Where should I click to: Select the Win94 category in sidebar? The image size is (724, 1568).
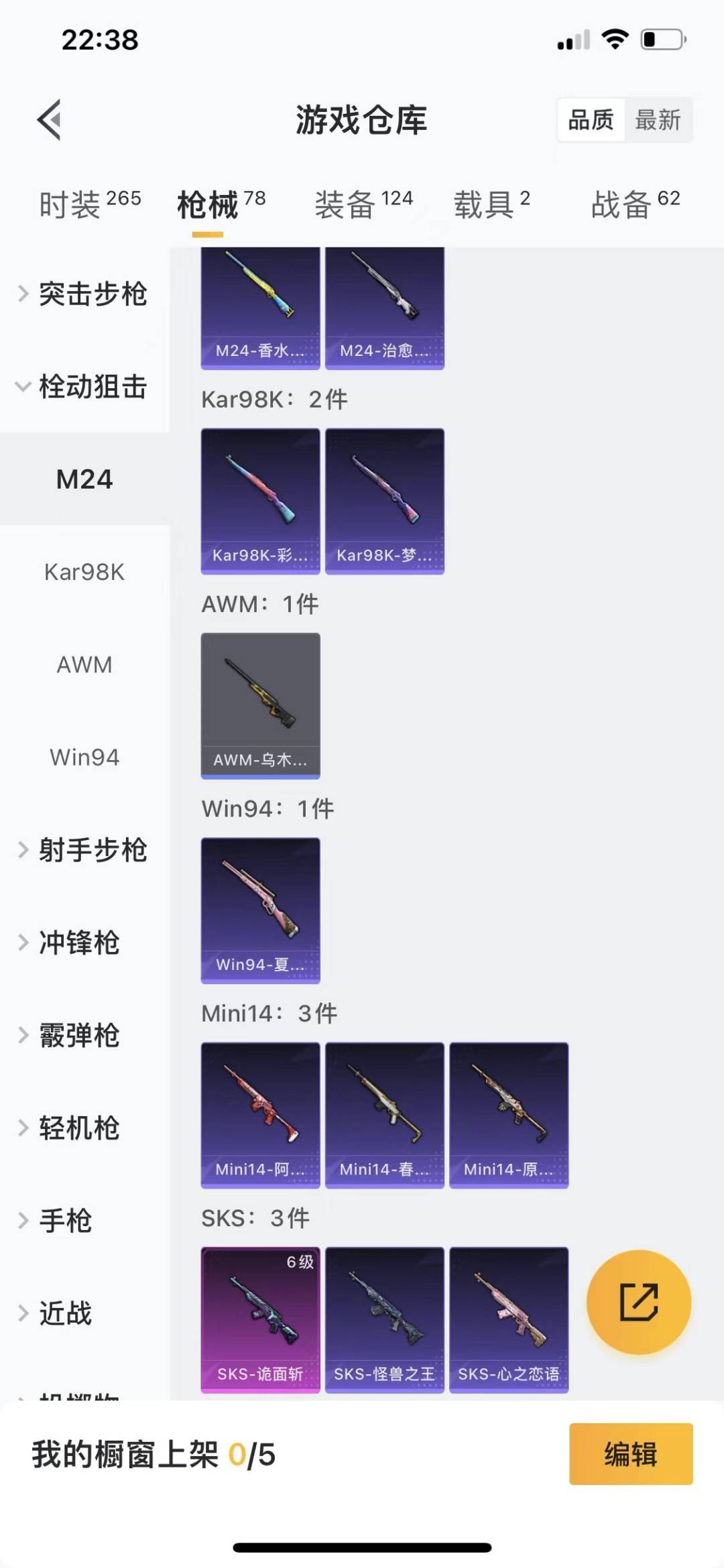pos(85,757)
